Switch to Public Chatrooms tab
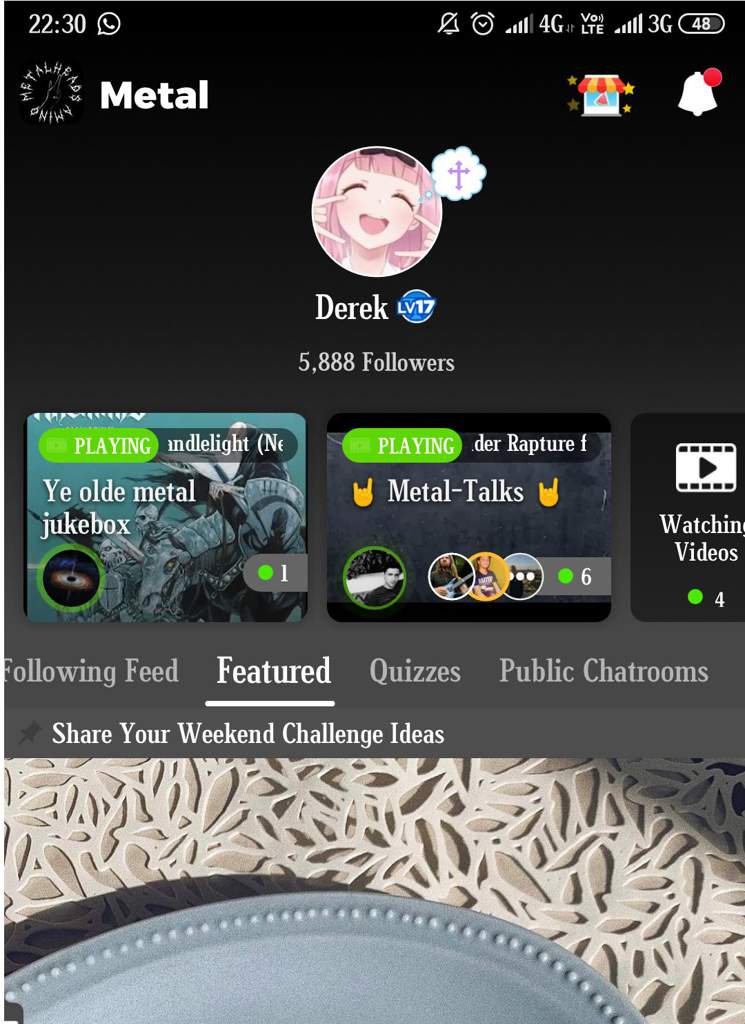This screenshot has width=745, height=1024. coord(603,671)
